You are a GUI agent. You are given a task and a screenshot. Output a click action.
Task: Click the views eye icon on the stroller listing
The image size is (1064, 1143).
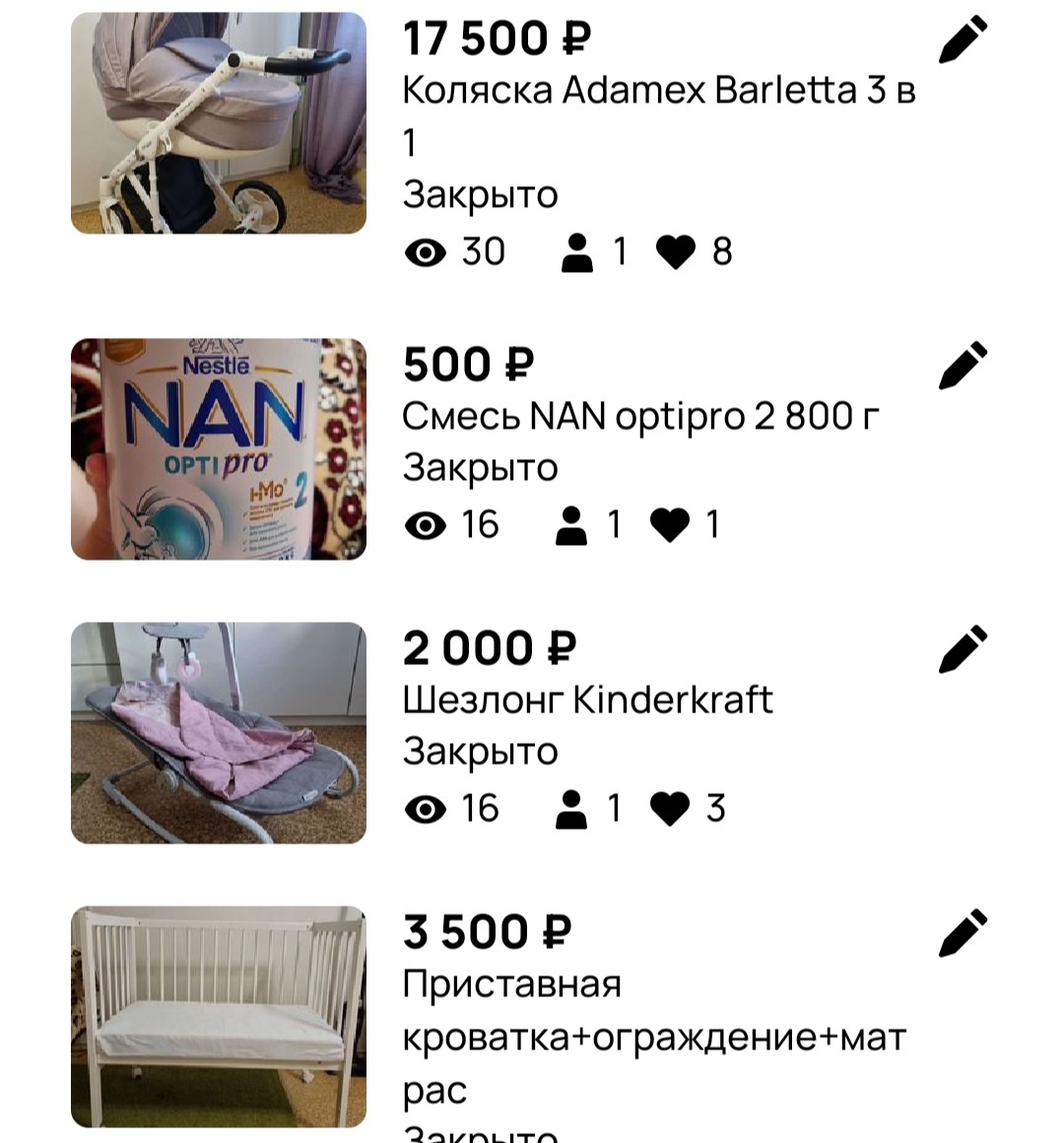click(x=425, y=252)
